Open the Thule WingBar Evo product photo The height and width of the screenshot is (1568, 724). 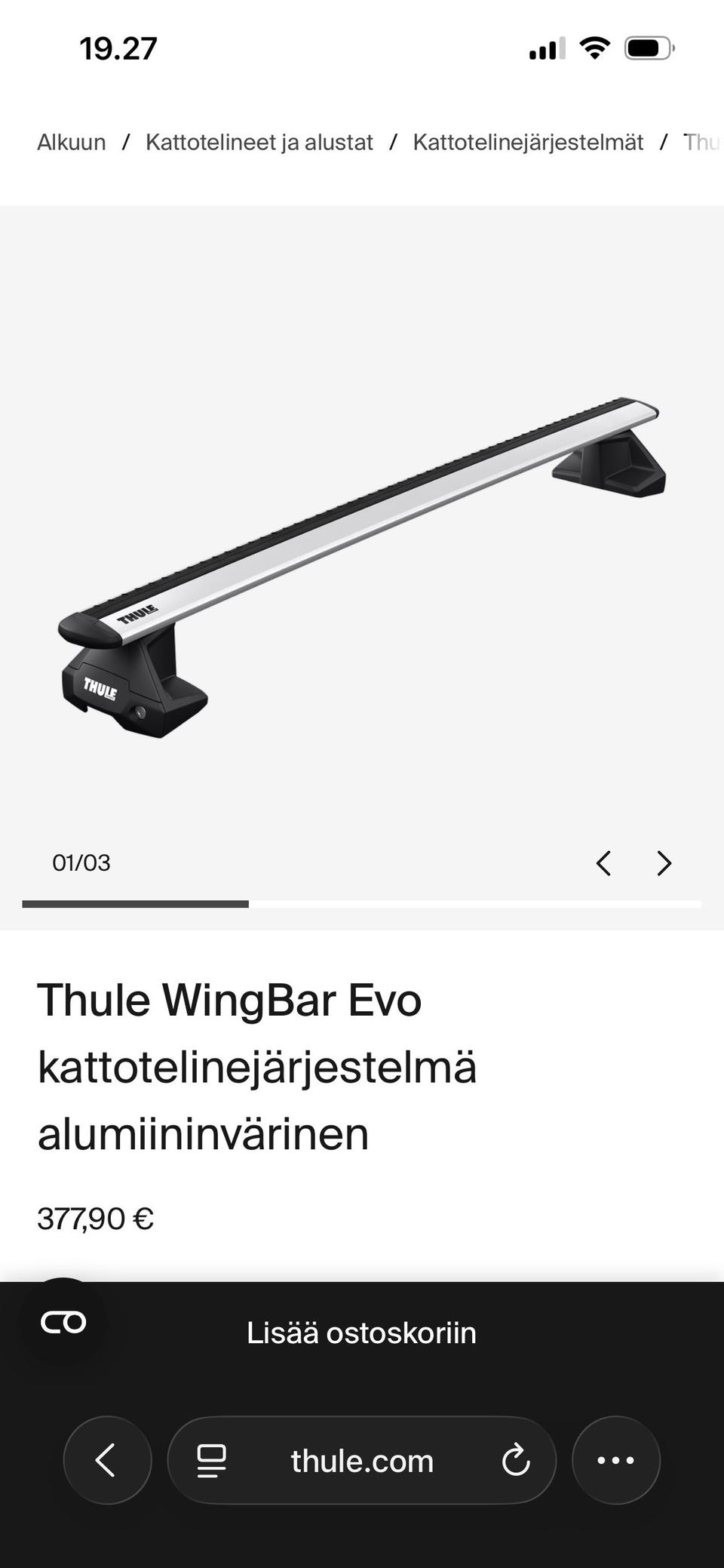click(x=362, y=566)
